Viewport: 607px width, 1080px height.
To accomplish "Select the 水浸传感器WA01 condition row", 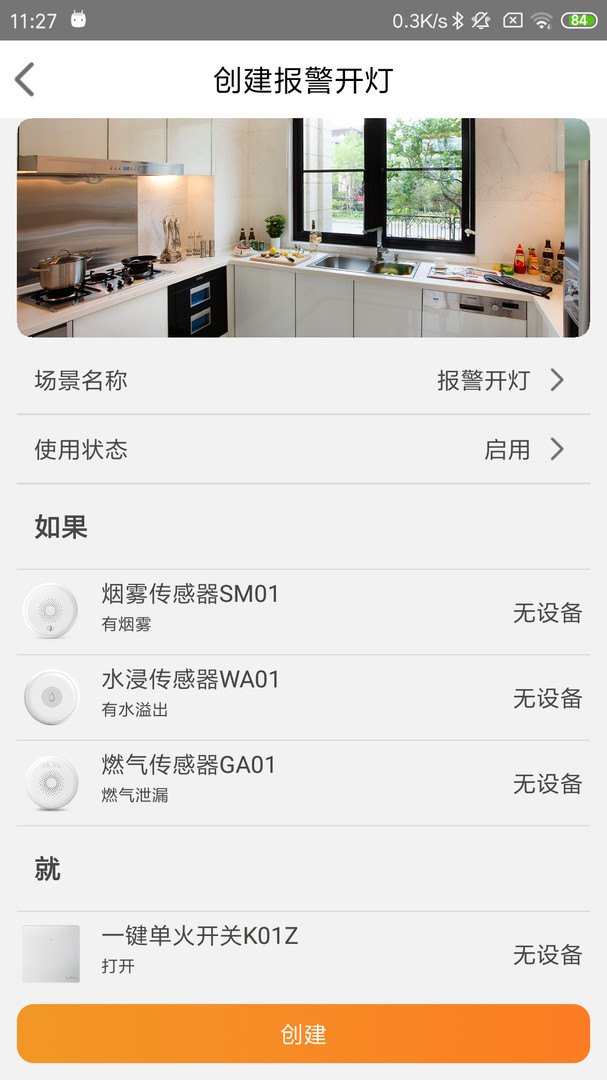I will pyautogui.click(x=303, y=697).
